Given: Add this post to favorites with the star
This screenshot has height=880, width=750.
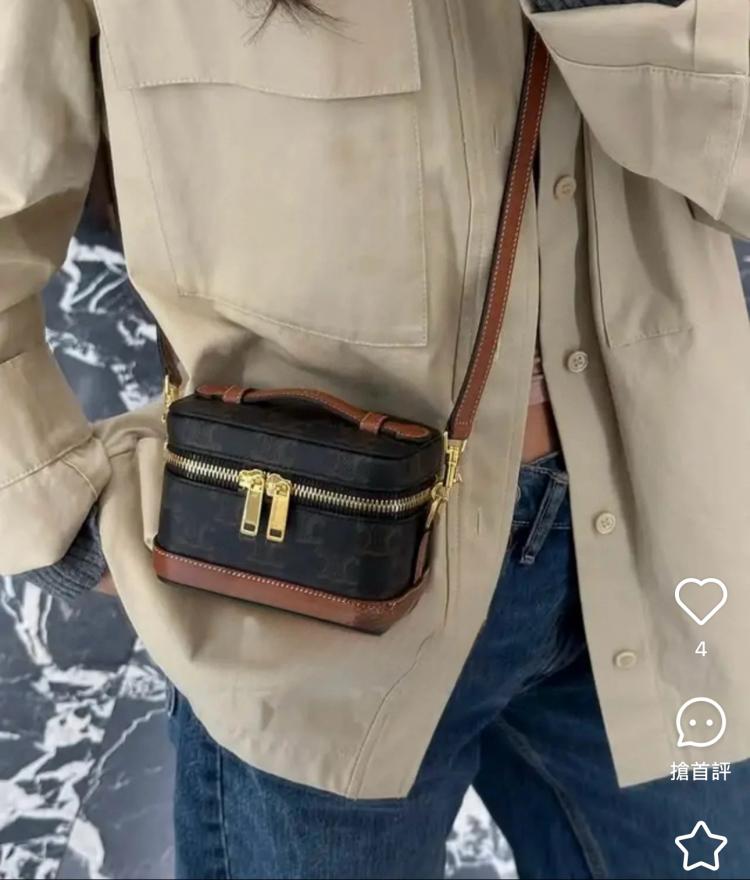Looking at the screenshot, I should coord(700,846).
